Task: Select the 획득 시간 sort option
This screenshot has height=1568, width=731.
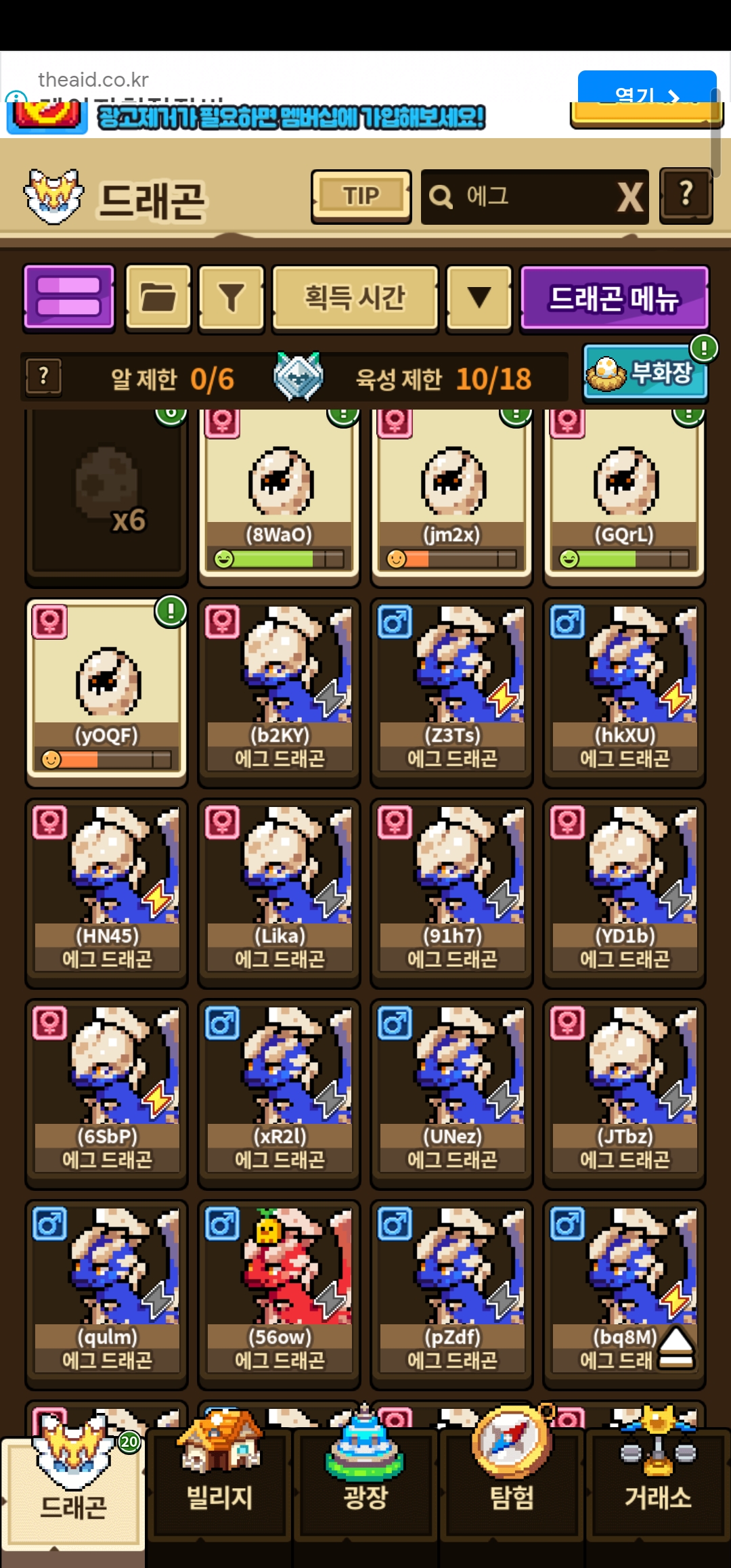Action: (355, 297)
